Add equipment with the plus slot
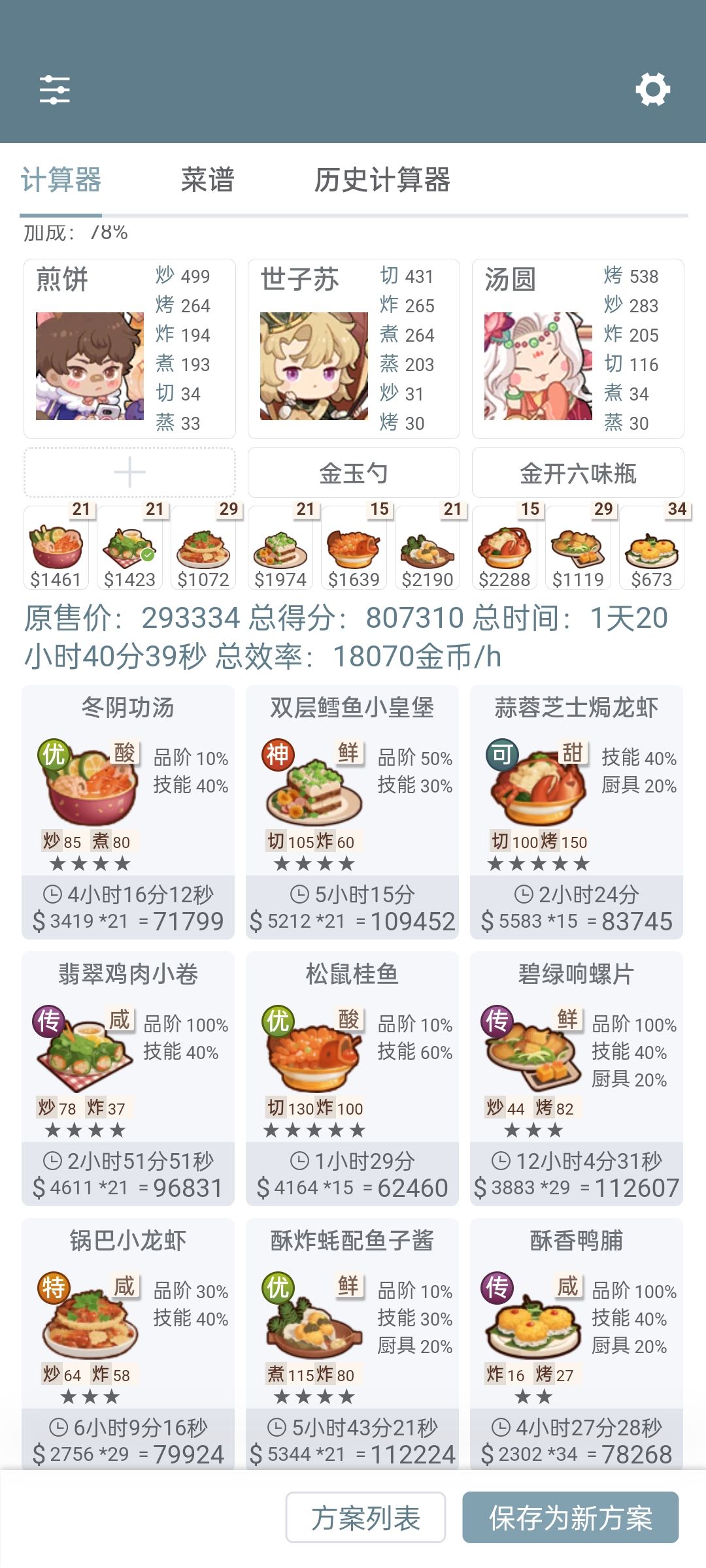706x1568 pixels. pyautogui.click(x=129, y=472)
